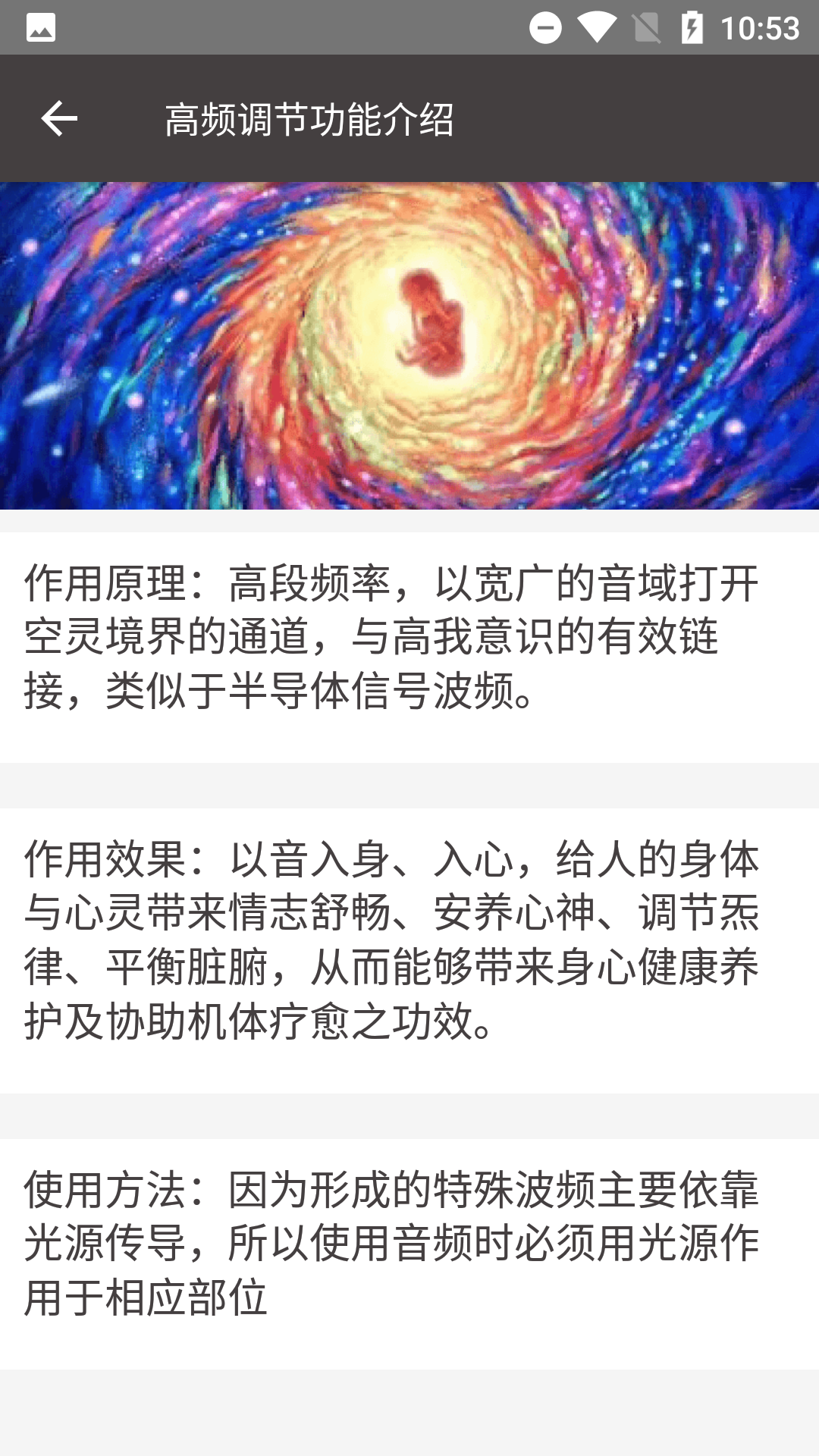Tap the back navigation arrow in the title bar
This screenshot has width=819, height=1456.
(58, 118)
